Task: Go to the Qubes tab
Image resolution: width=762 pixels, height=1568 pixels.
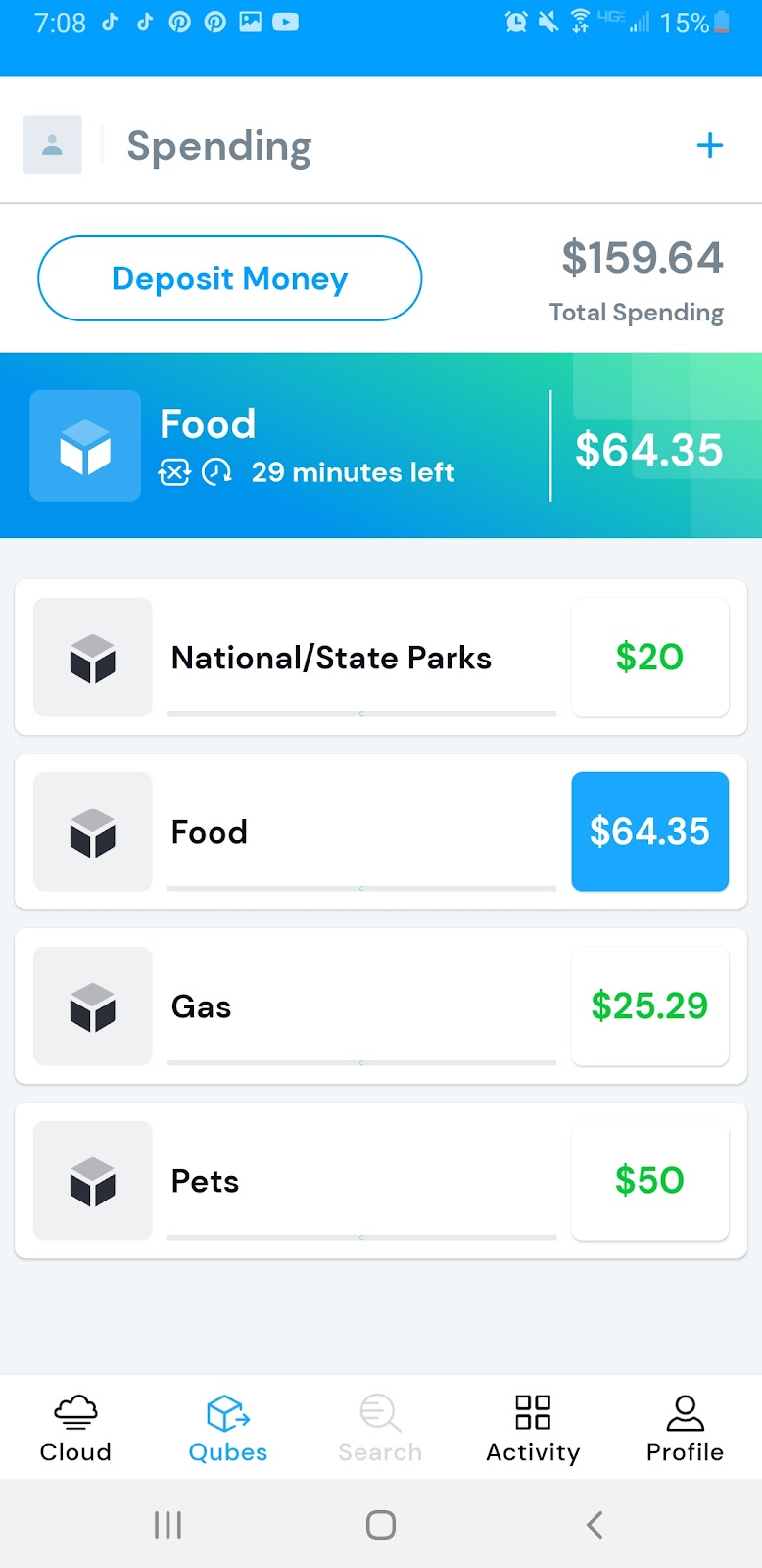Action: [228, 1428]
